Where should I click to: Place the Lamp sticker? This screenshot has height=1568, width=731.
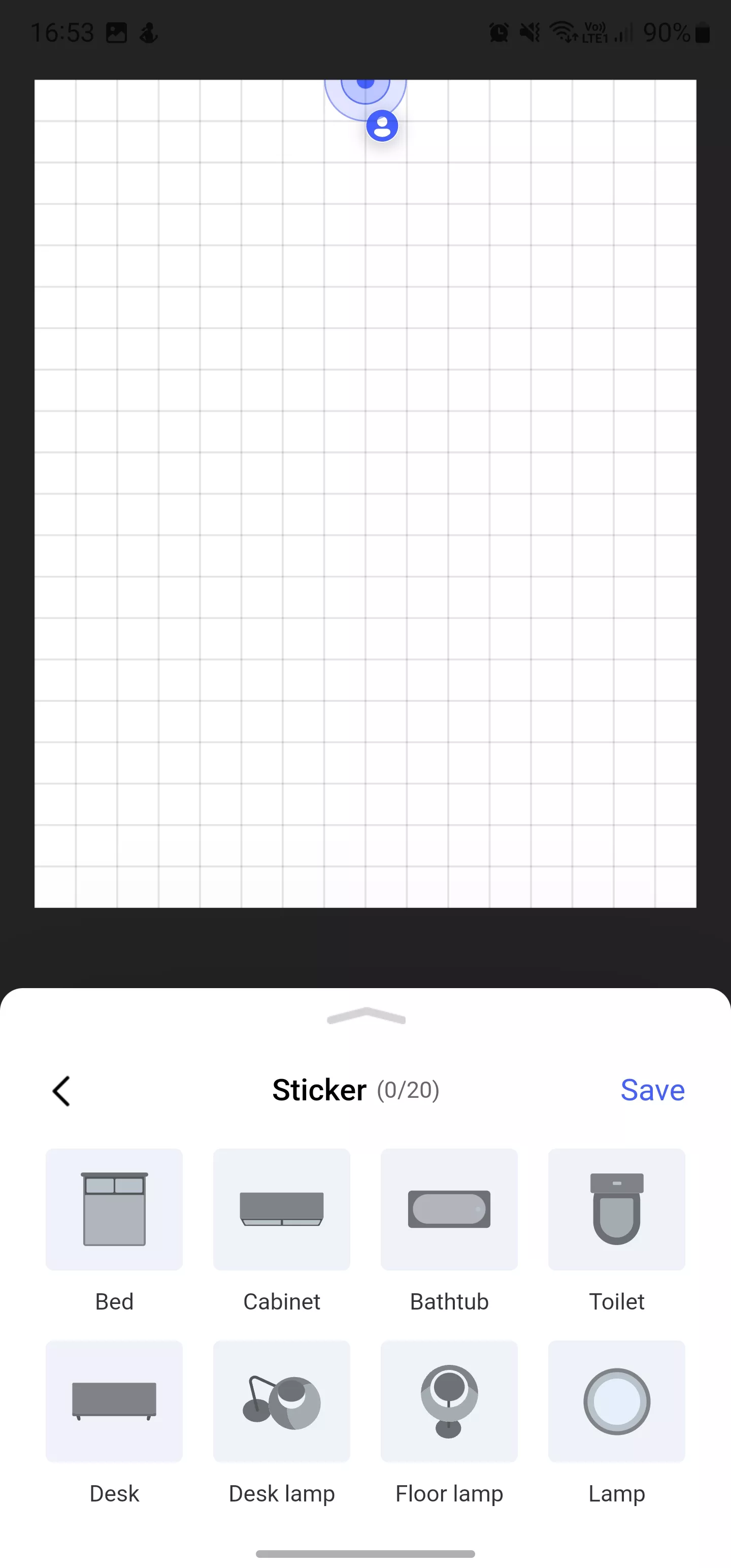point(617,1401)
